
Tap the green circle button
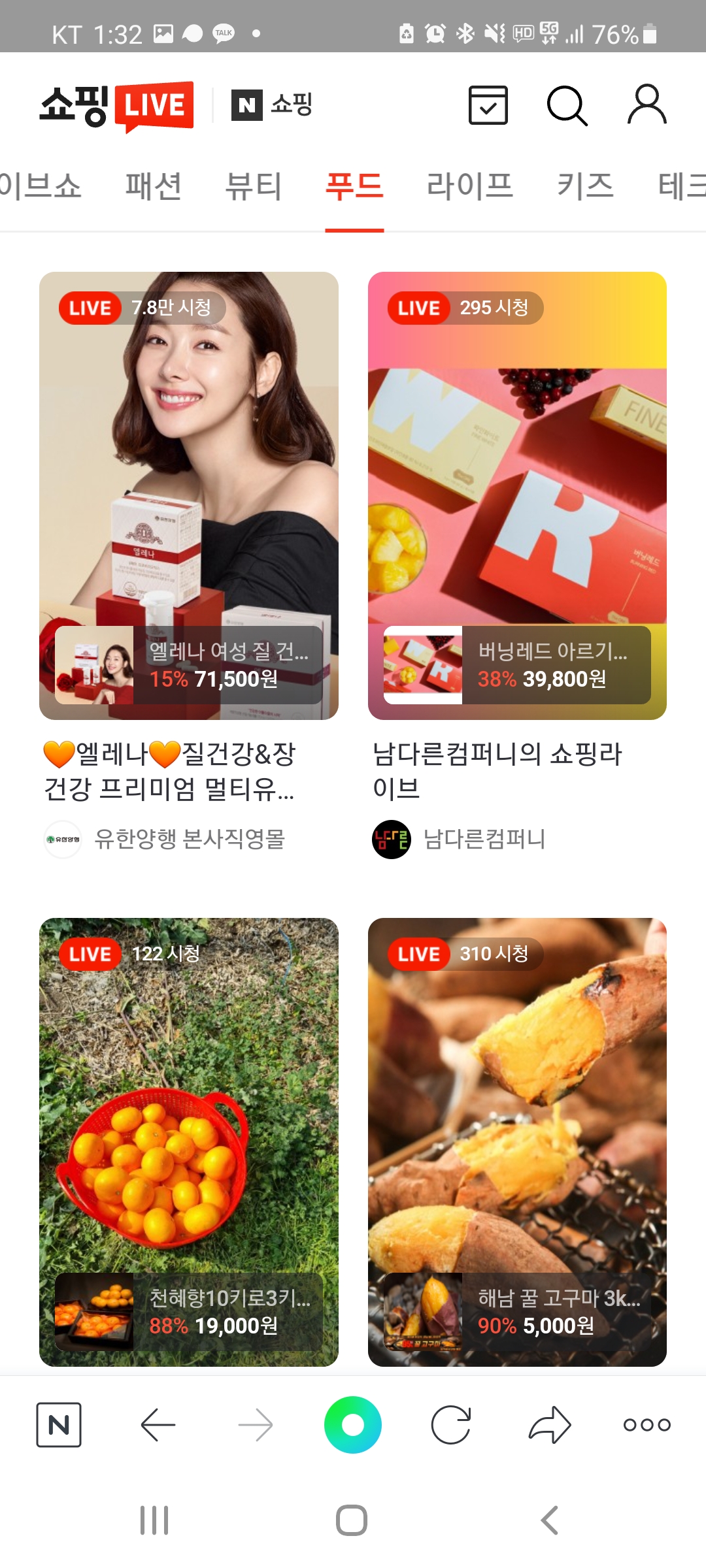click(x=353, y=1424)
